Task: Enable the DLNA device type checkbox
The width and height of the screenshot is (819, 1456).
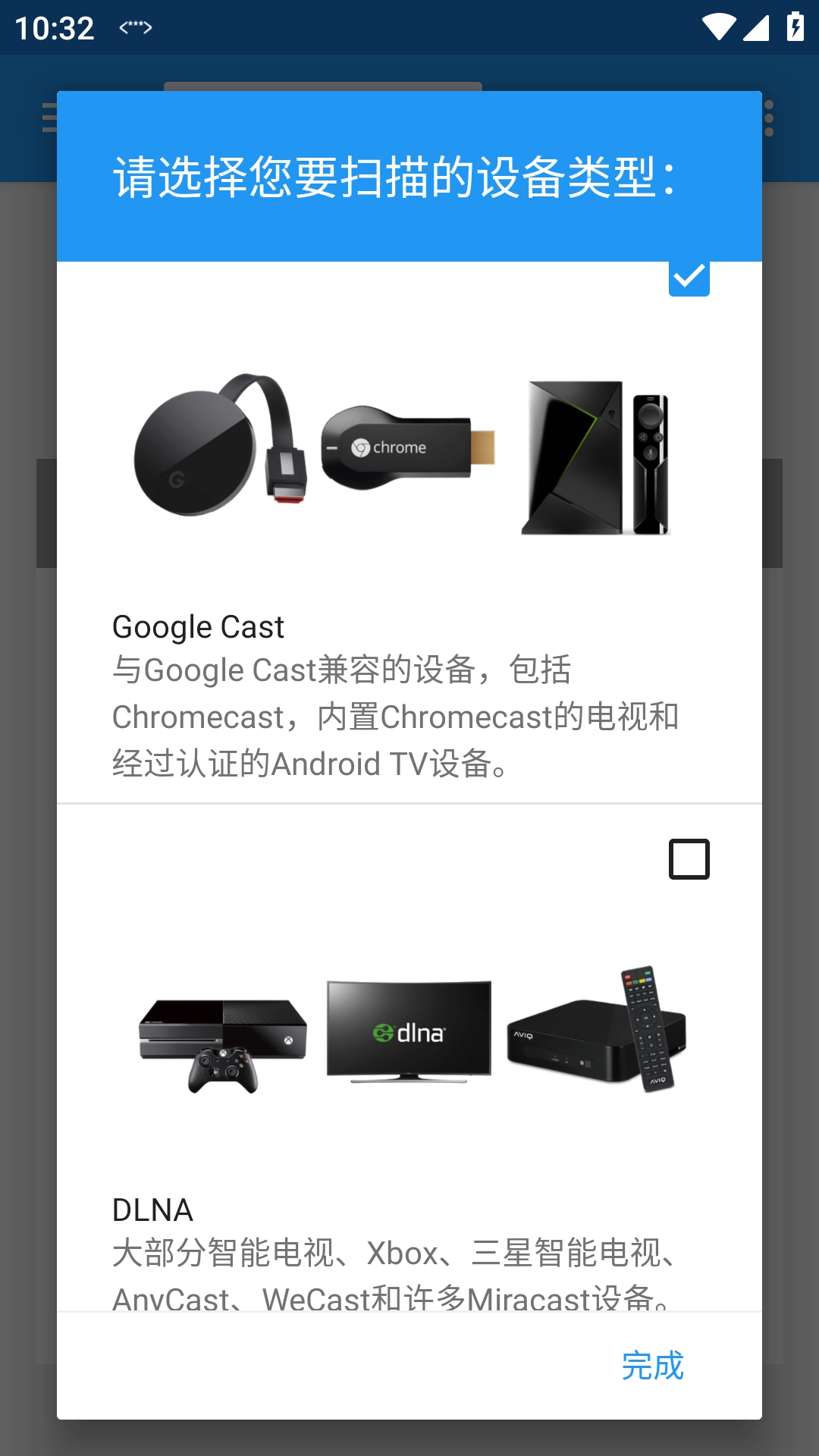Action: (x=689, y=859)
